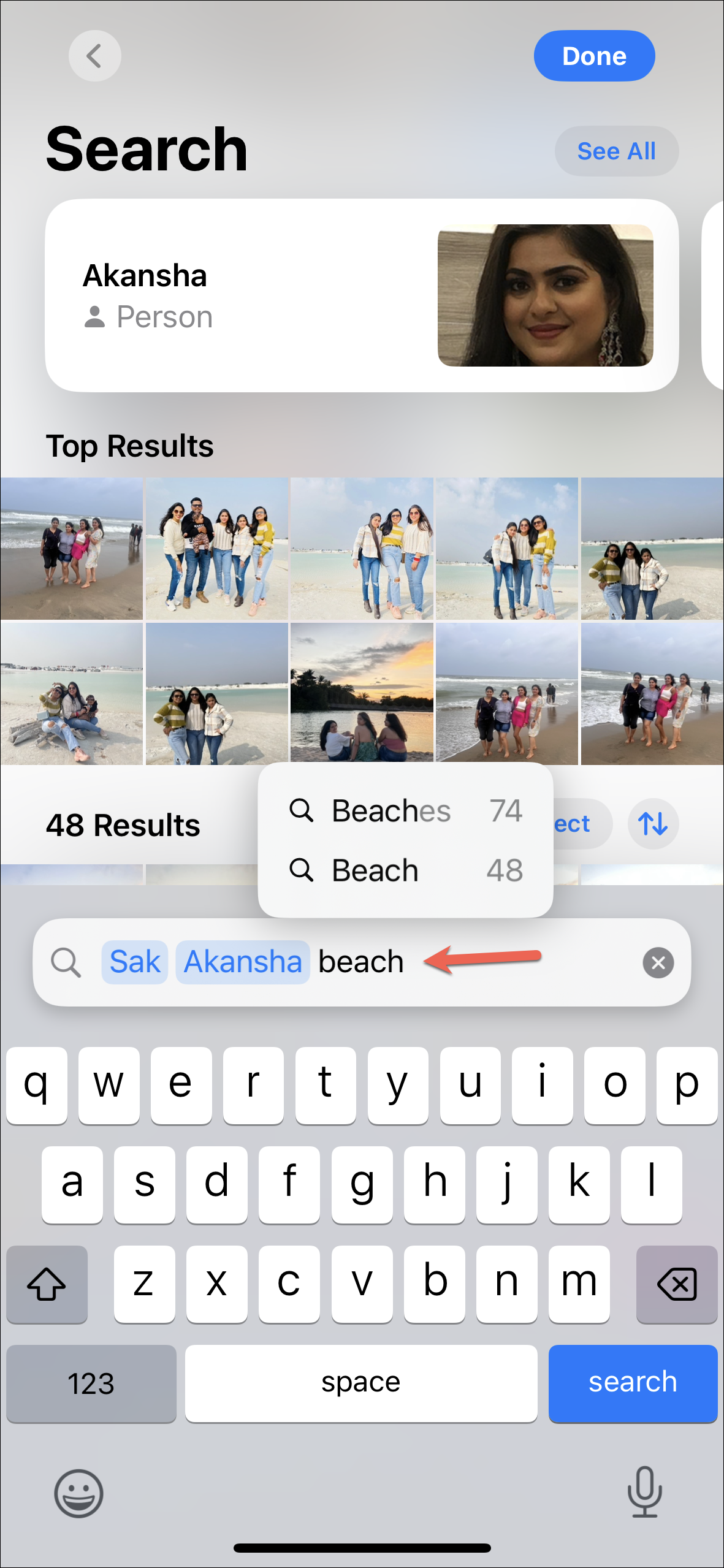Image resolution: width=724 pixels, height=1568 pixels.
Task: Tap the Sak person chip
Action: click(x=135, y=962)
